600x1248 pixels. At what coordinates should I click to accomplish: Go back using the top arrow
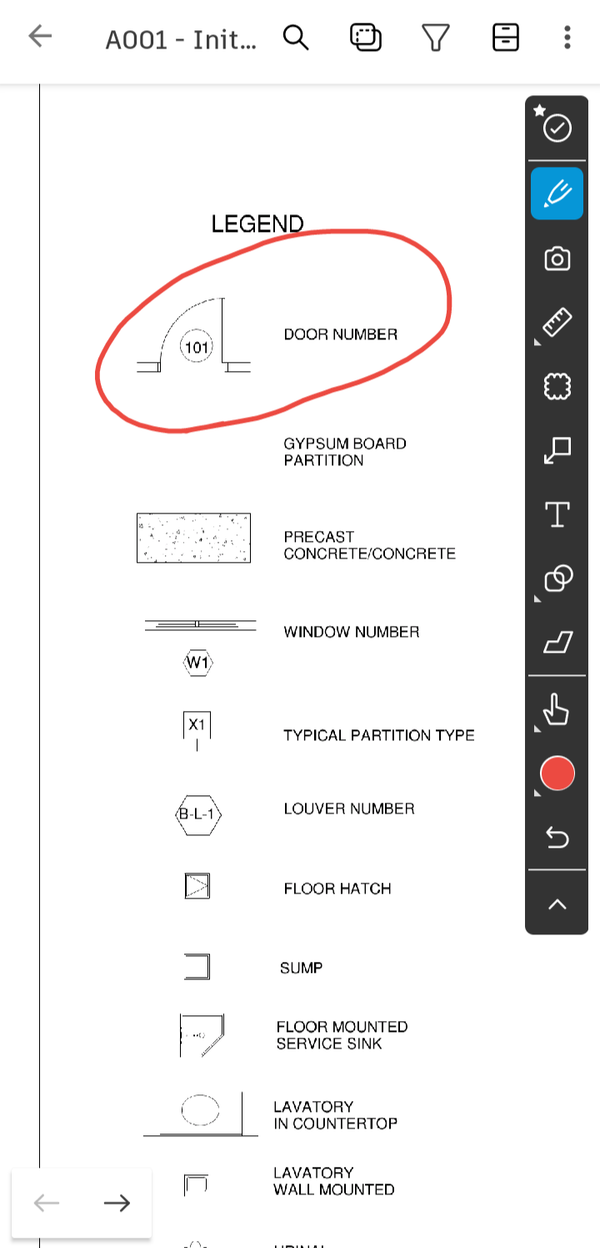(x=40, y=37)
